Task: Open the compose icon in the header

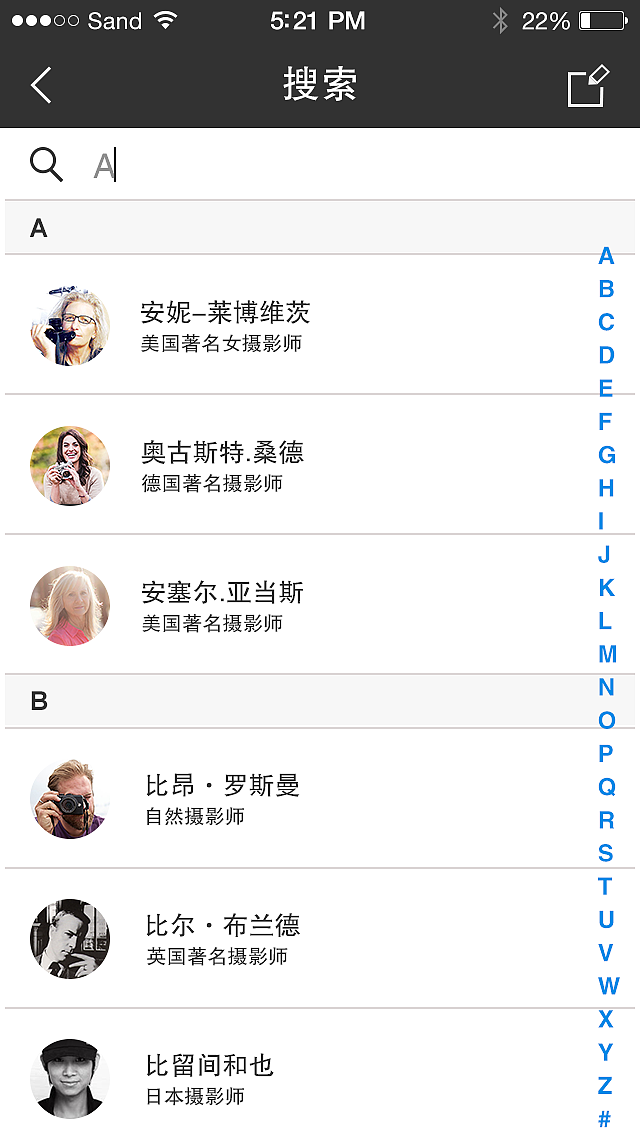Action: [x=587, y=86]
